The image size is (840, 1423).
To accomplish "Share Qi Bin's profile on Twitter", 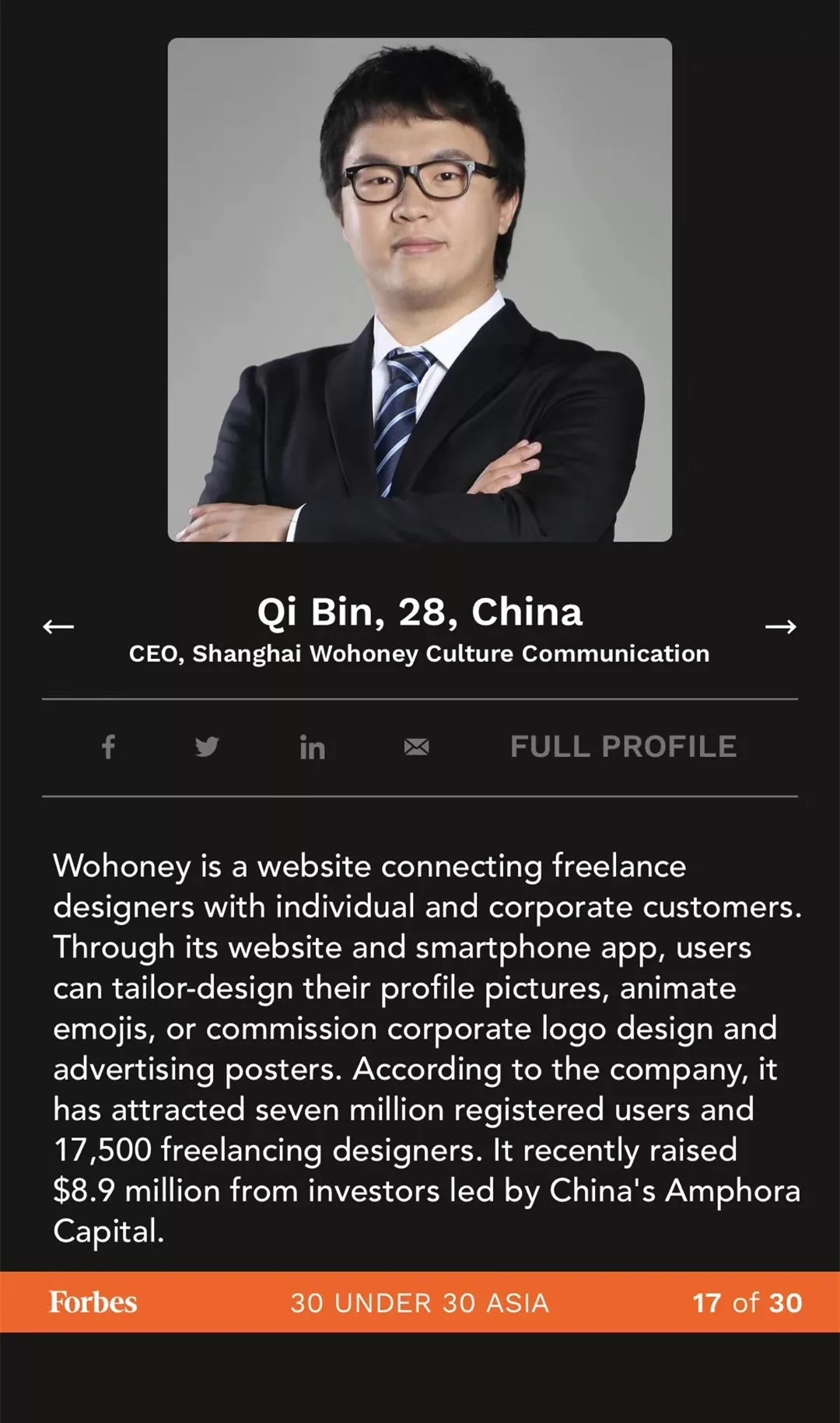I will pyautogui.click(x=207, y=747).
